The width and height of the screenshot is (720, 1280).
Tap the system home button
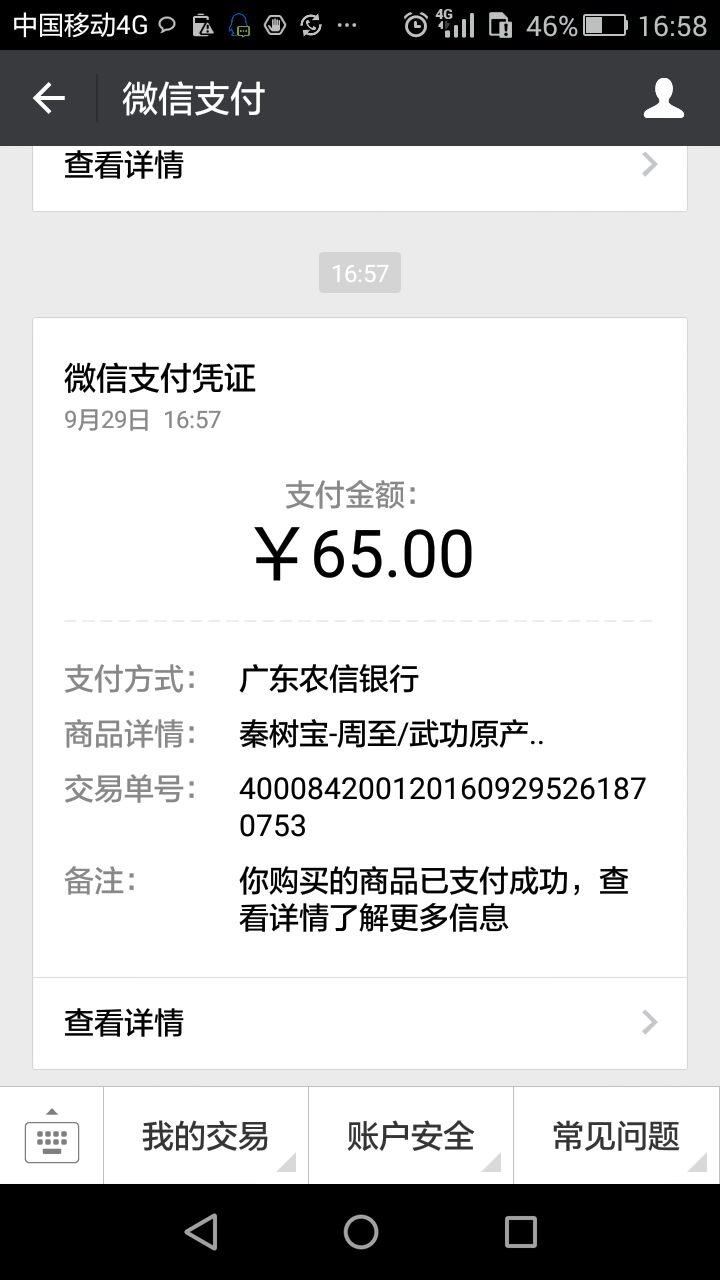[x=360, y=1232]
